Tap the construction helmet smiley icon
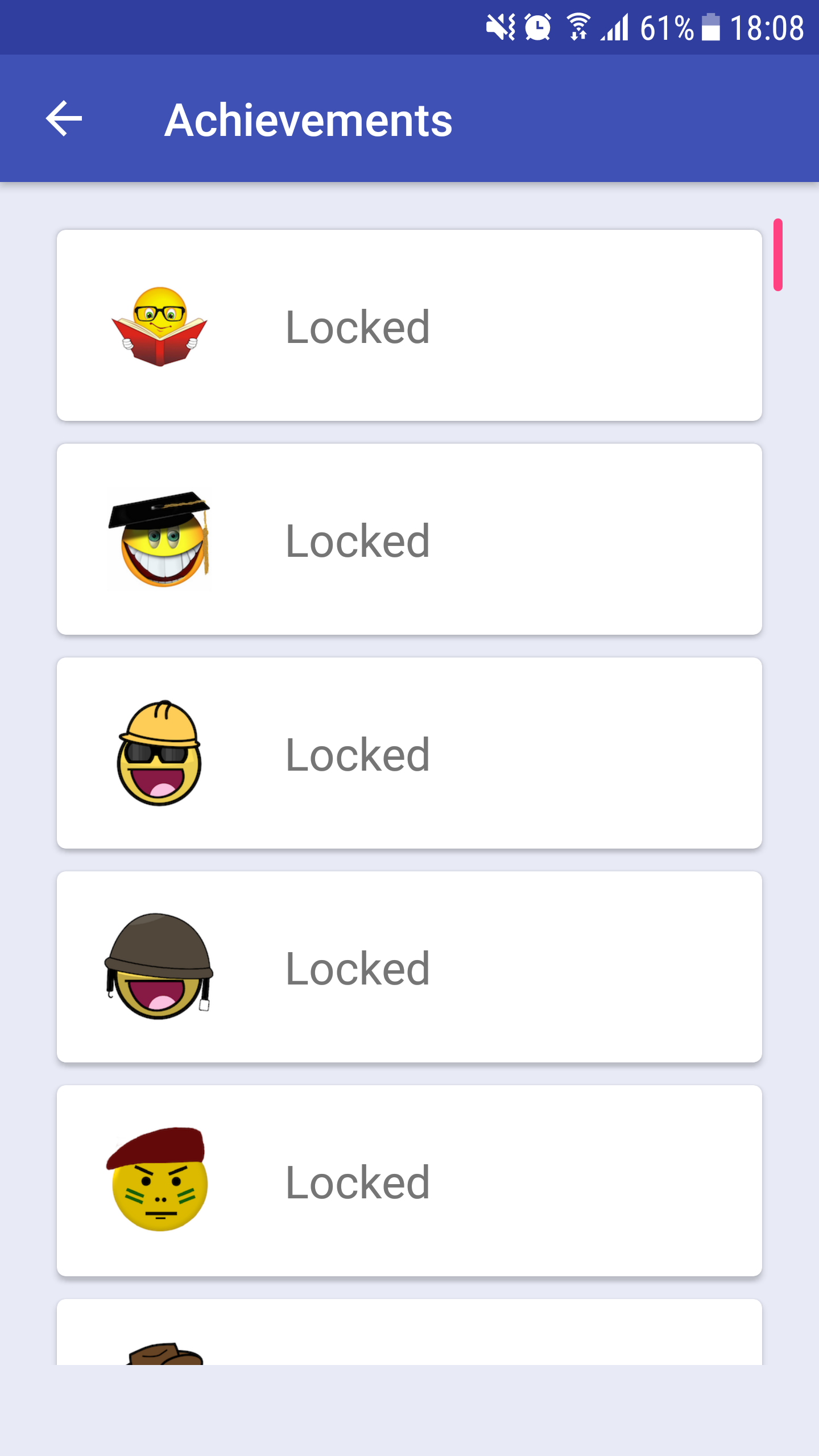This screenshot has height=1456, width=819. (159, 754)
